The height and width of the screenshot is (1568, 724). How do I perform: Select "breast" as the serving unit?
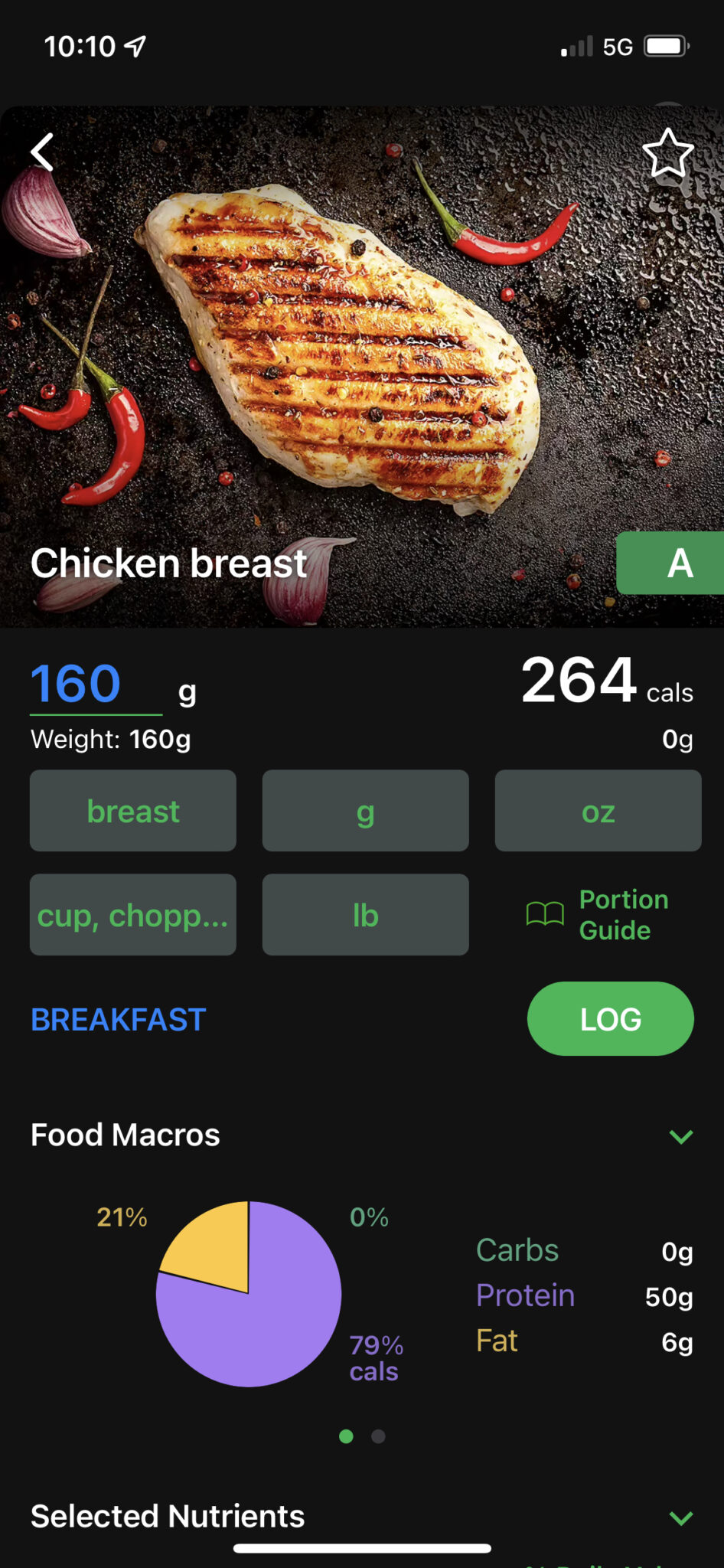point(132,810)
